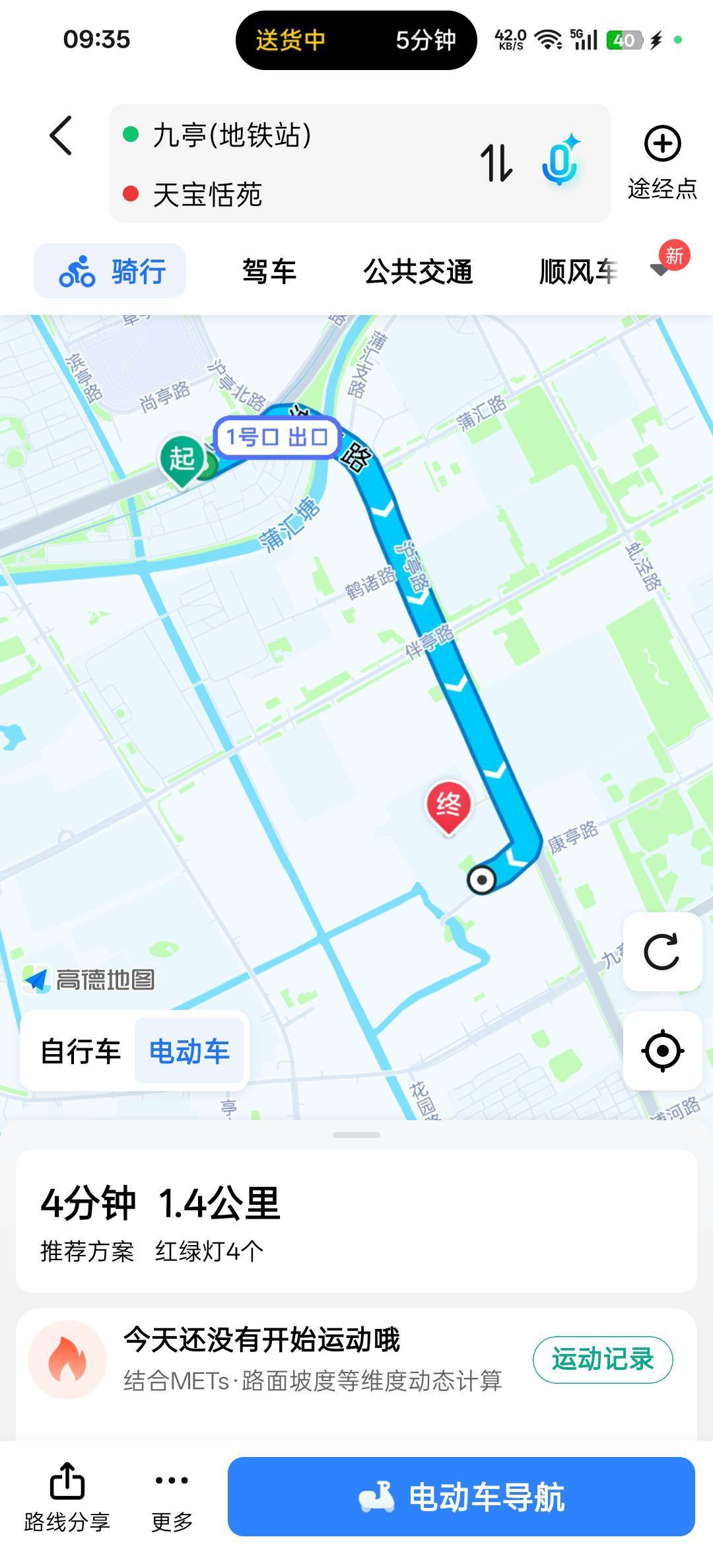Choose 电动车 e-bike route option
713x1568 pixels.
tap(189, 1051)
